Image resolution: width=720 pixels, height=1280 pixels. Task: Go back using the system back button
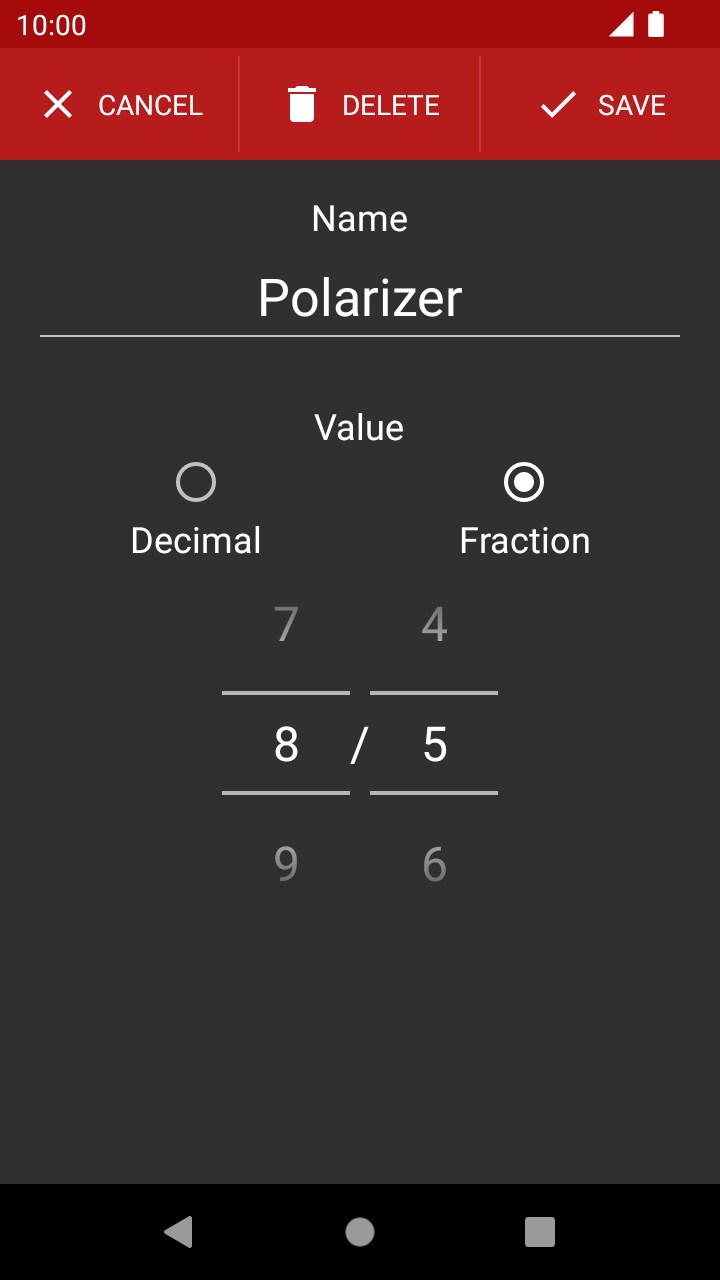tap(179, 1232)
